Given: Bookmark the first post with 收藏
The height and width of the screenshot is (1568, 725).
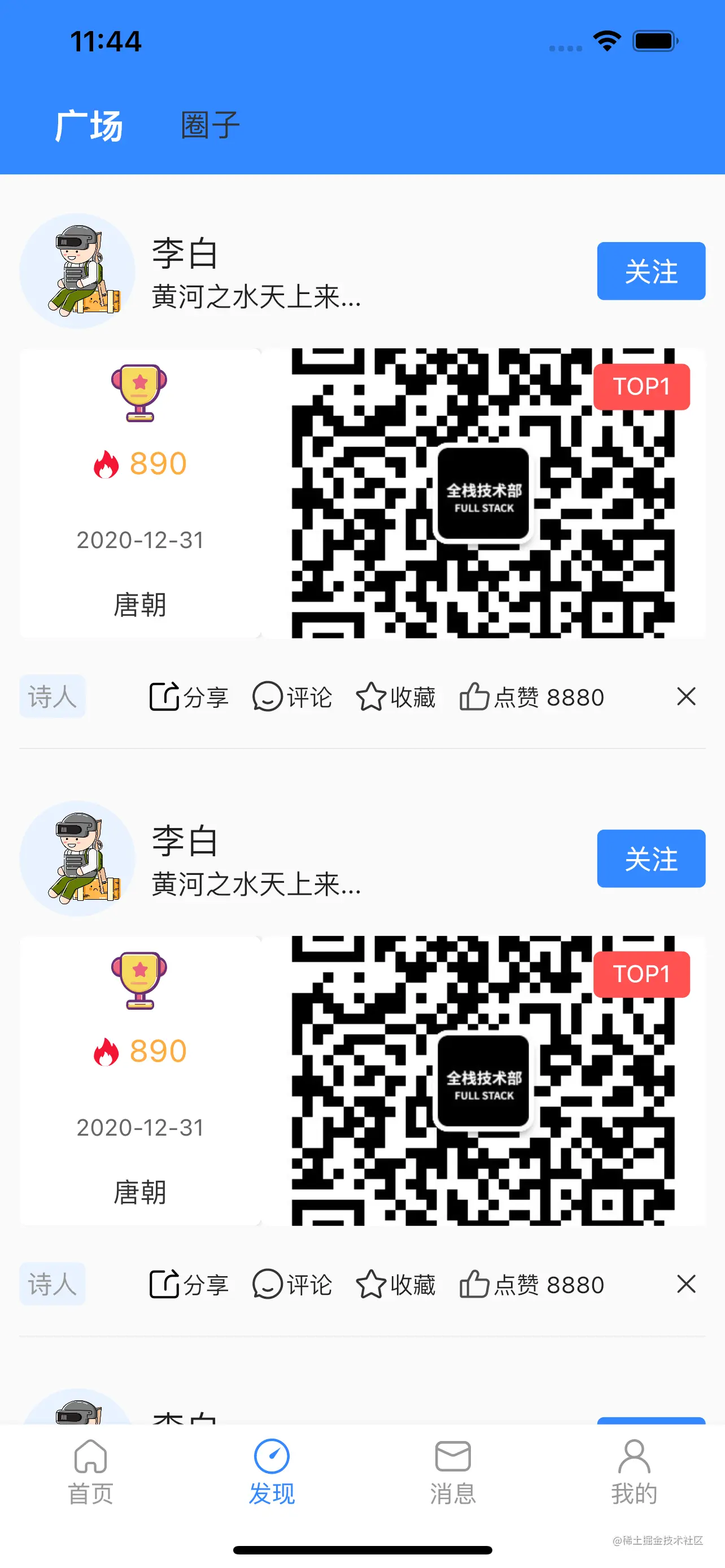Looking at the screenshot, I should coord(396,697).
